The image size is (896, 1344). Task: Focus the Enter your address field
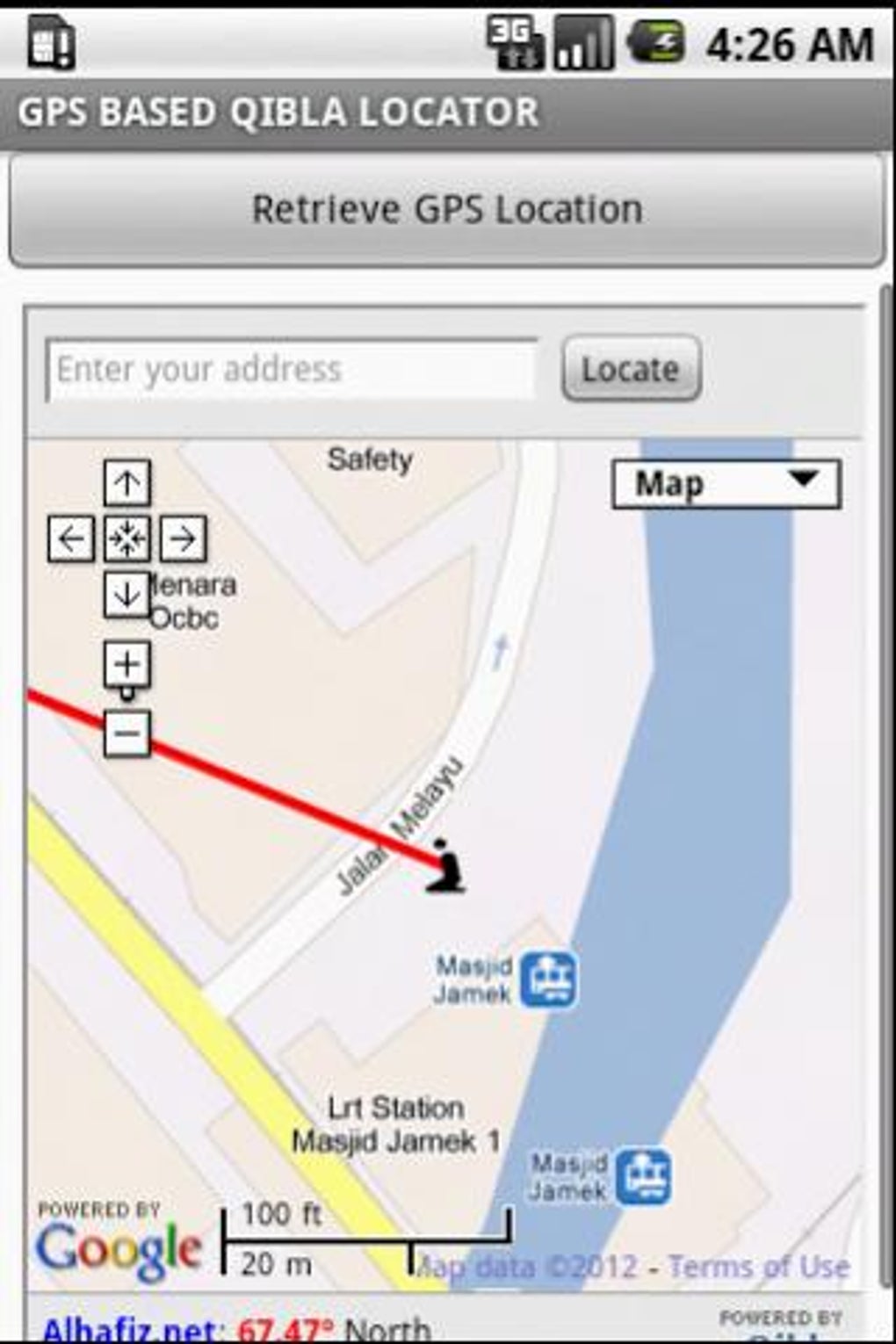[290, 370]
